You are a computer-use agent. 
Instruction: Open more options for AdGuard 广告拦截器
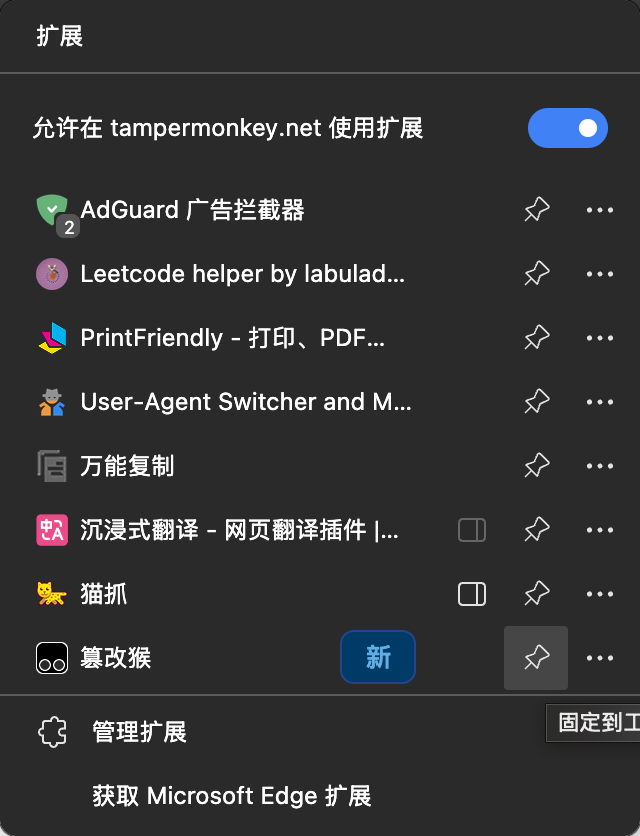[x=599, y=210]
